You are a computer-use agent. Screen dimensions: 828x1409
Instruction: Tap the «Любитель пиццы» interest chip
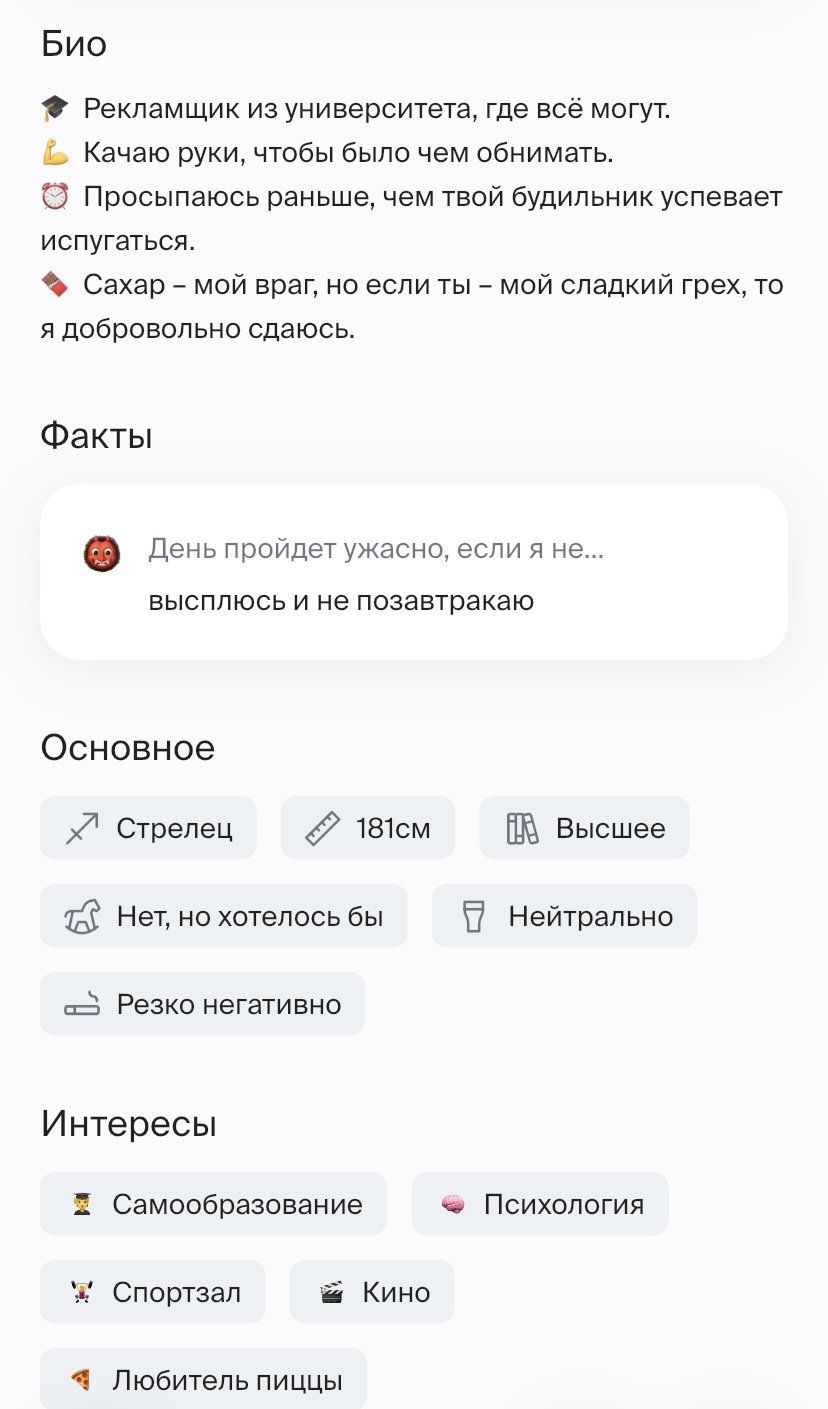204,1379
